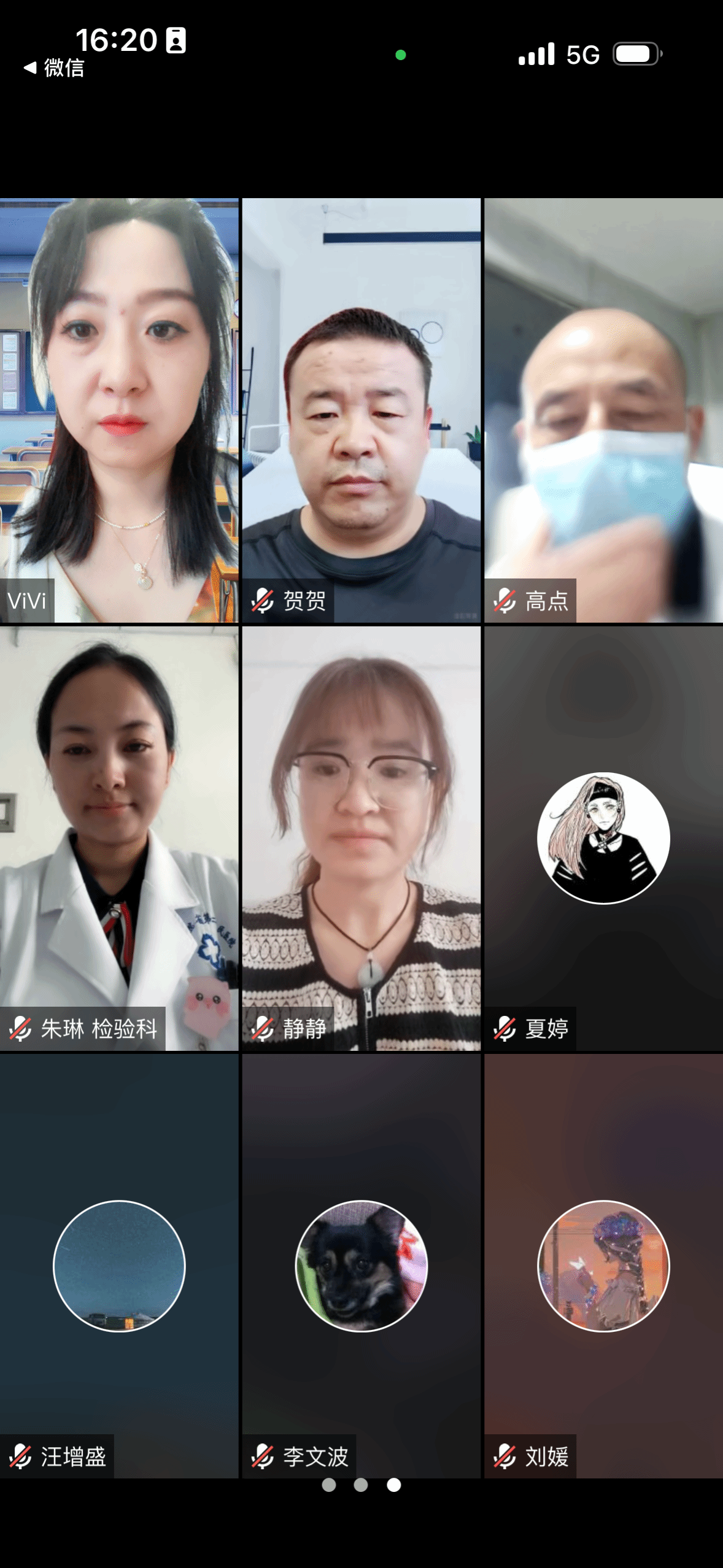The width and height of the screenshot is (723, 1568).
Task: Open ViVi's video tile
Action: 119,410
